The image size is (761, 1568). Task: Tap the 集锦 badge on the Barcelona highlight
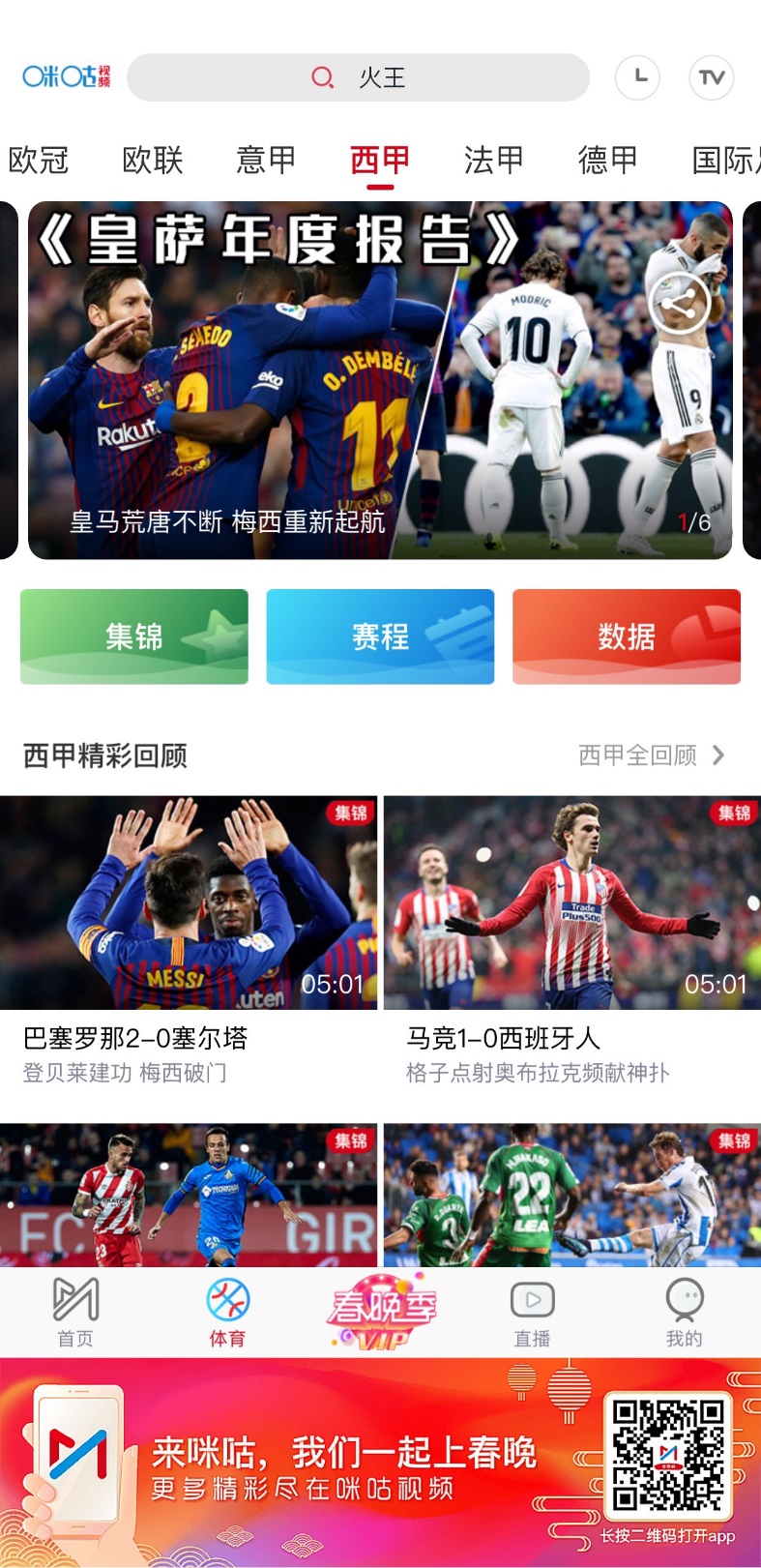click(352, 814)
